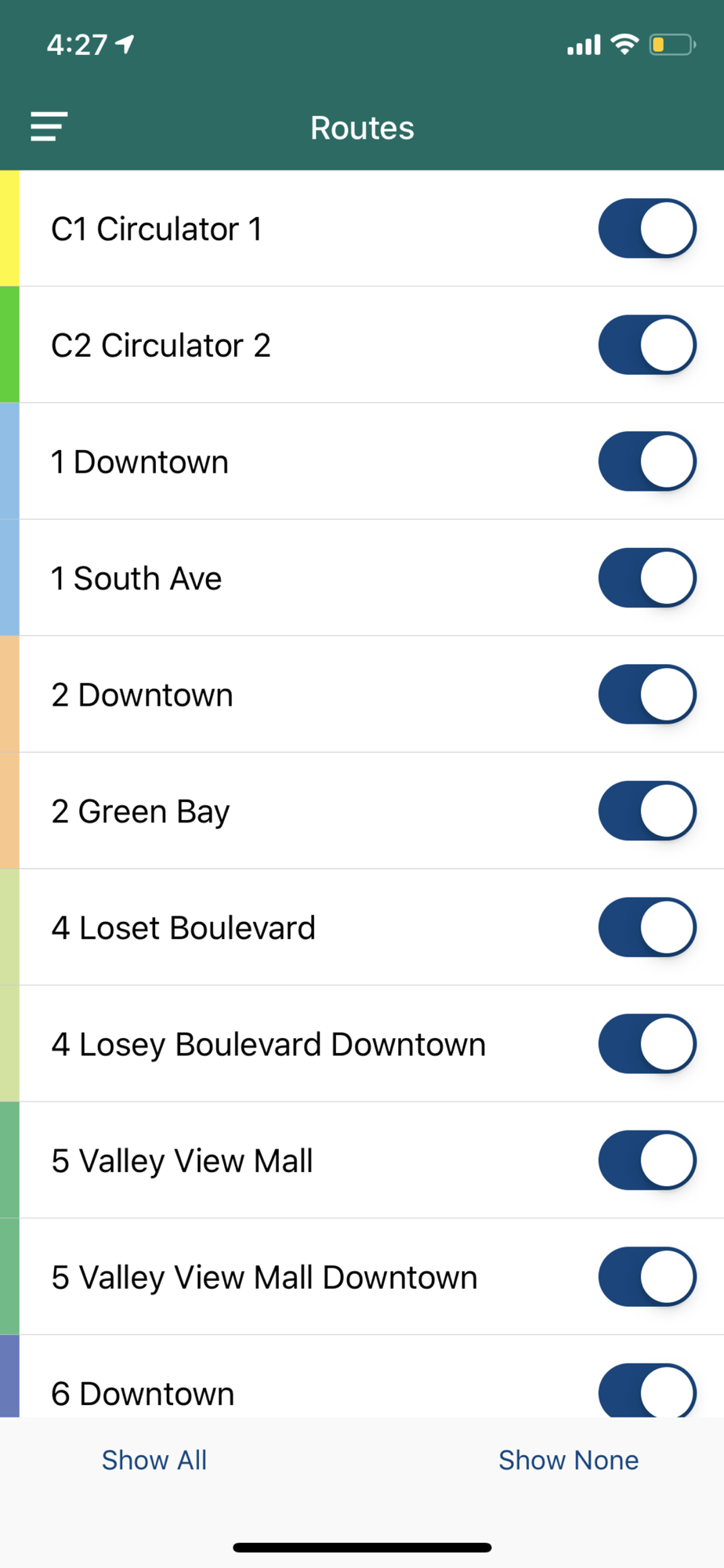This screenshot has width=724, height=1568.
Task: Turn off 5 Valley View Mall route
Action: [647, 1160]
